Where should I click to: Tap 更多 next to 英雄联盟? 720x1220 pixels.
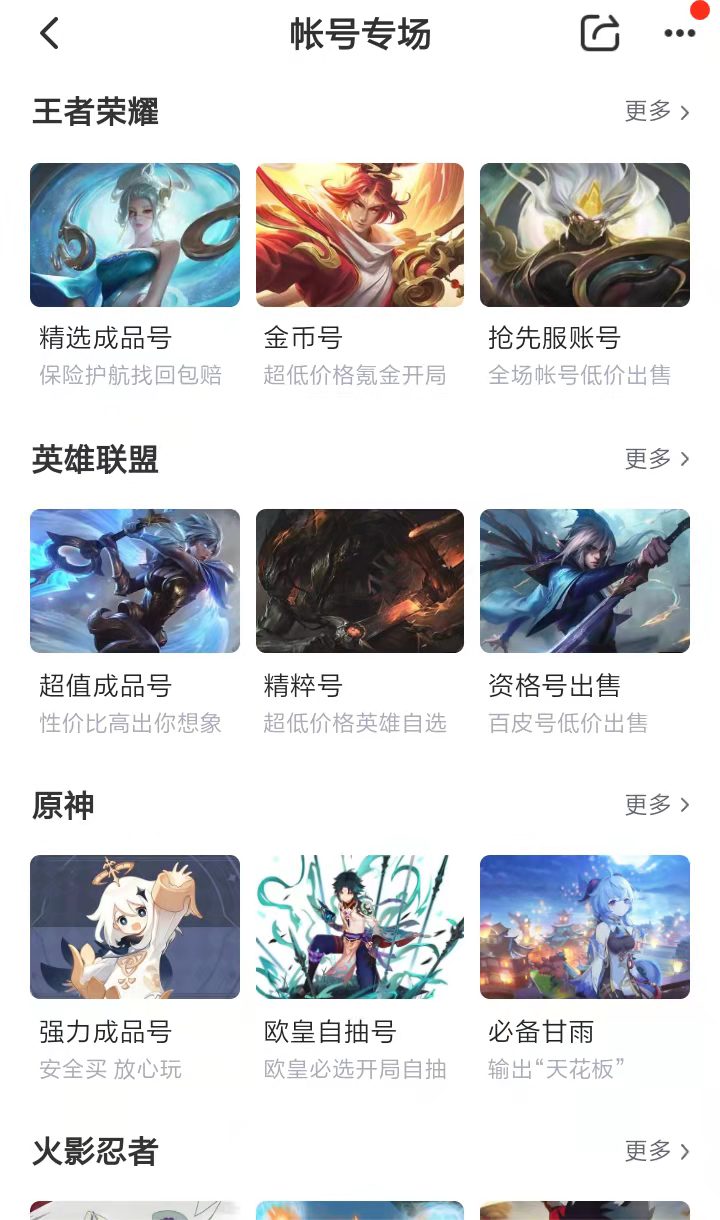tap(657, 459)
